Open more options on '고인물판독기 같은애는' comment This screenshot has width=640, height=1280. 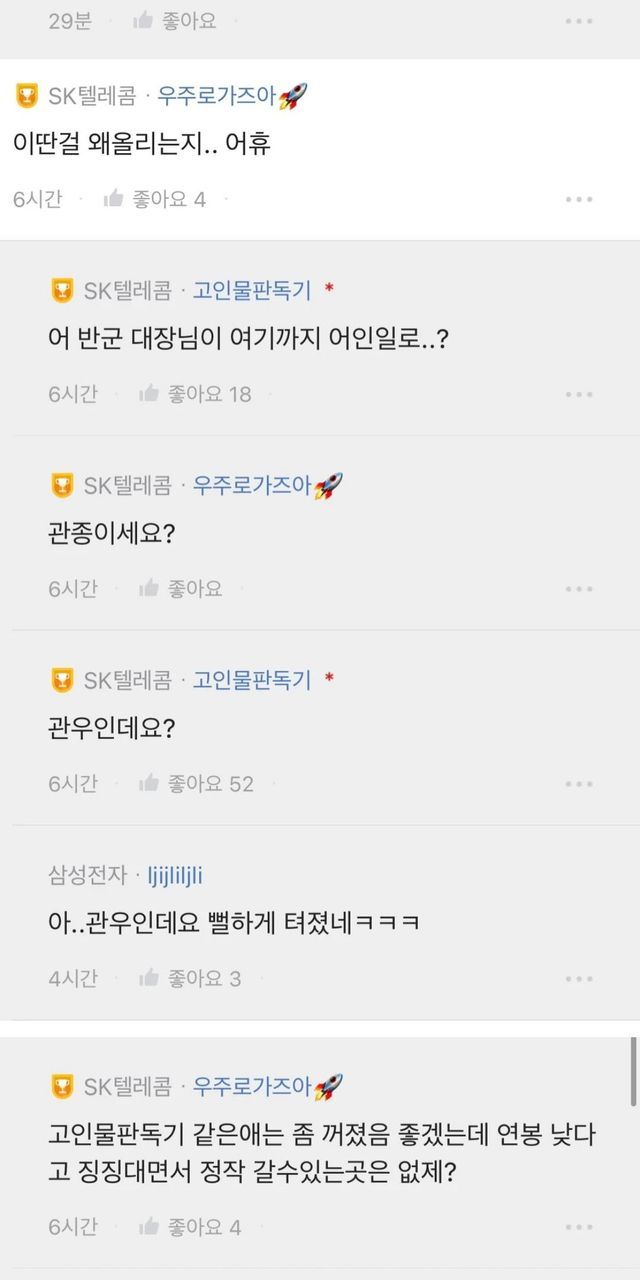pos(579,1227)
